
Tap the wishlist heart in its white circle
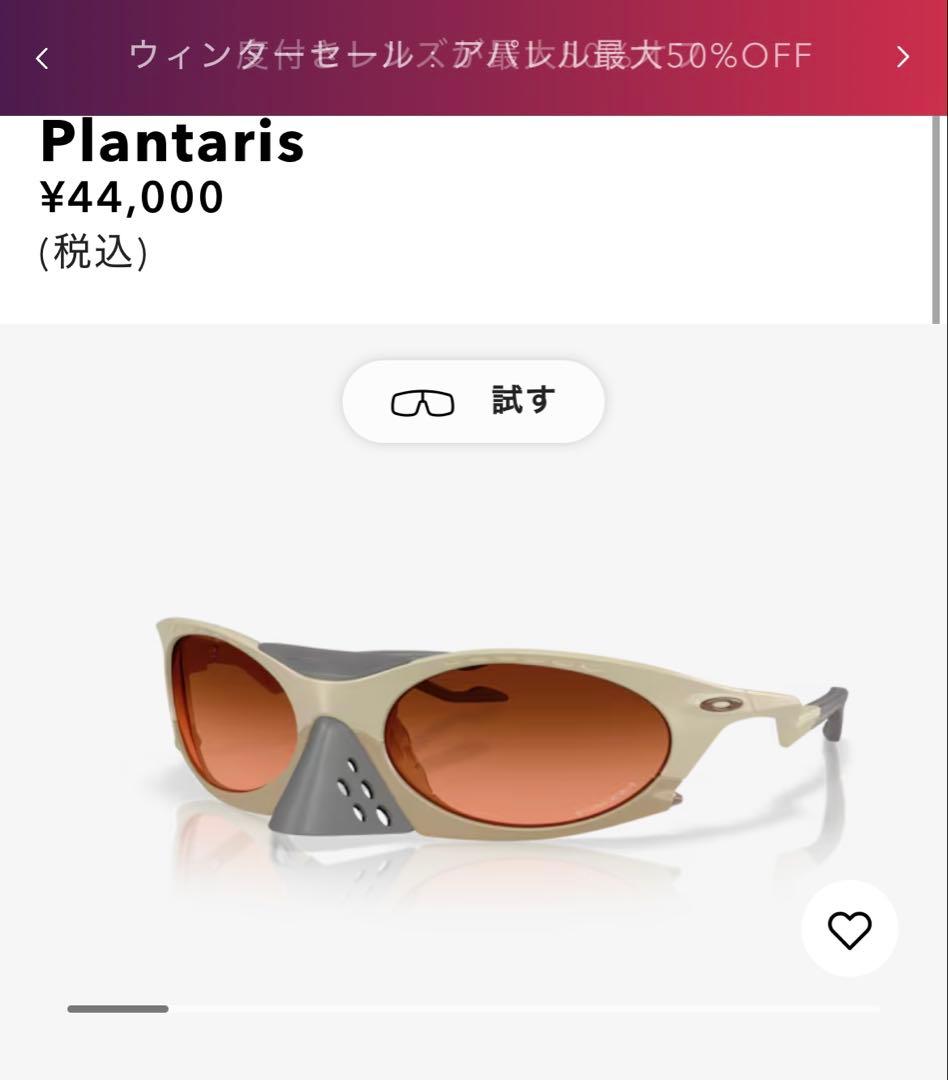849,929
